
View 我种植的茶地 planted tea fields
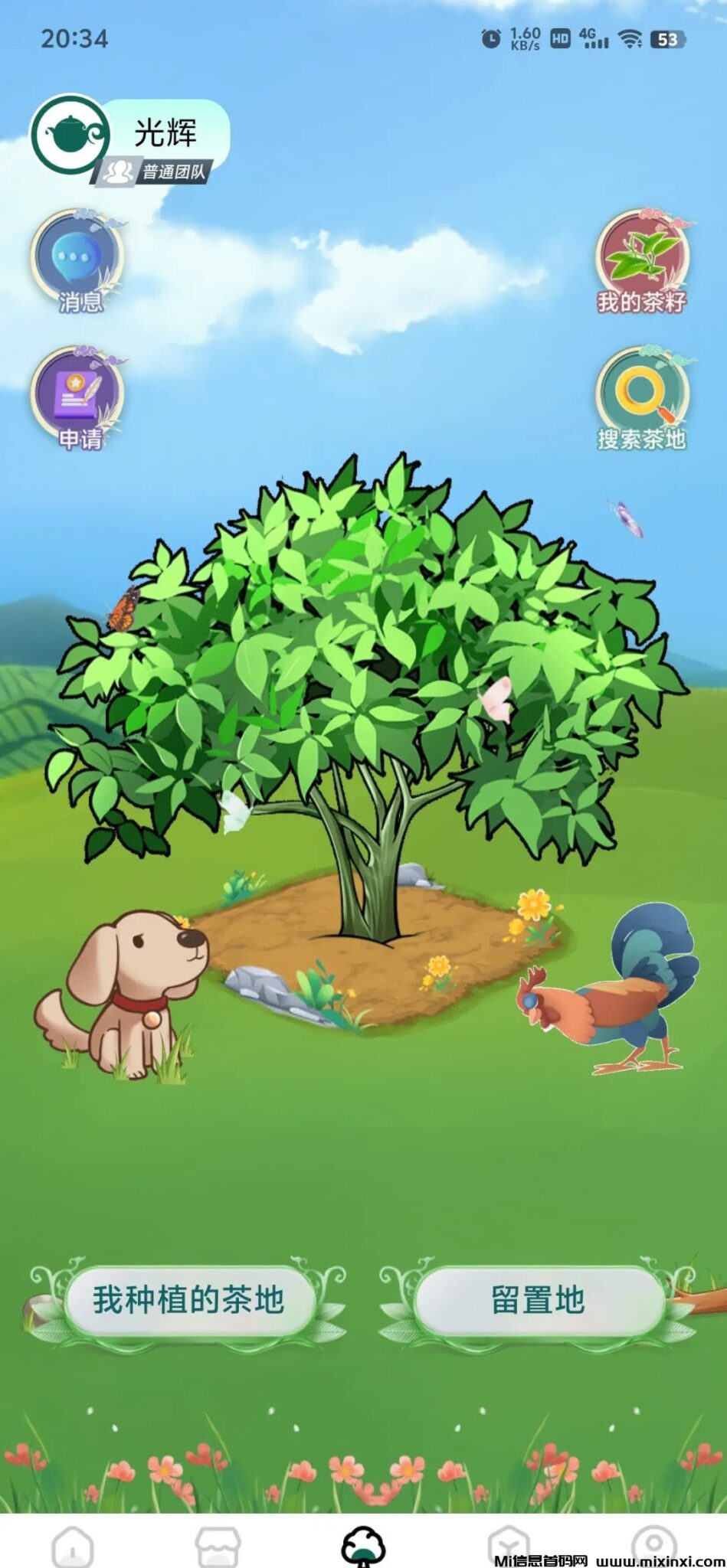(x=188, y=1300)
